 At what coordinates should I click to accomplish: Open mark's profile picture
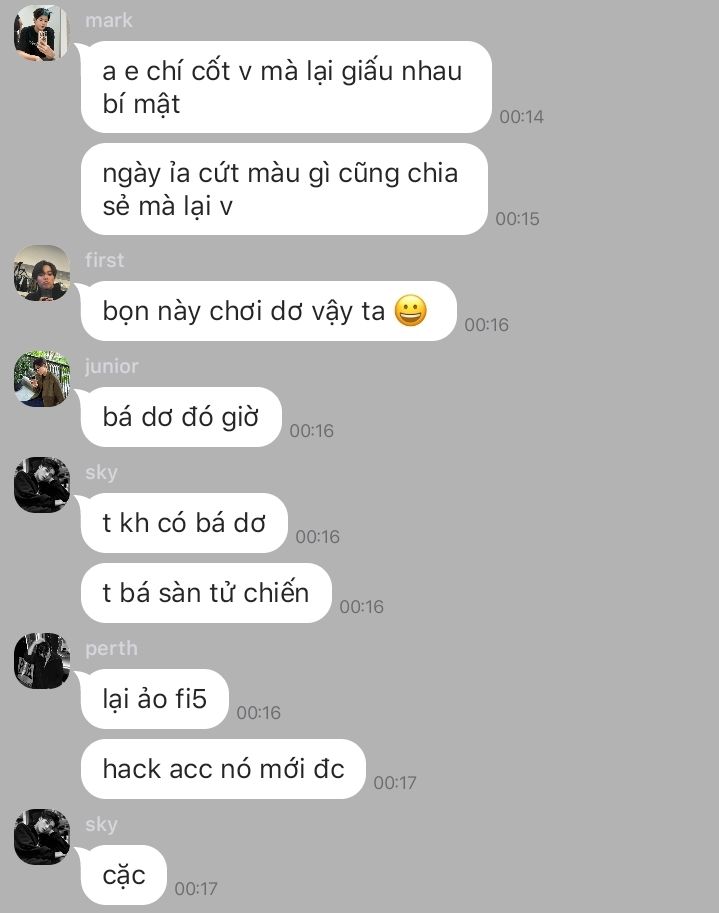click(41, 33)
